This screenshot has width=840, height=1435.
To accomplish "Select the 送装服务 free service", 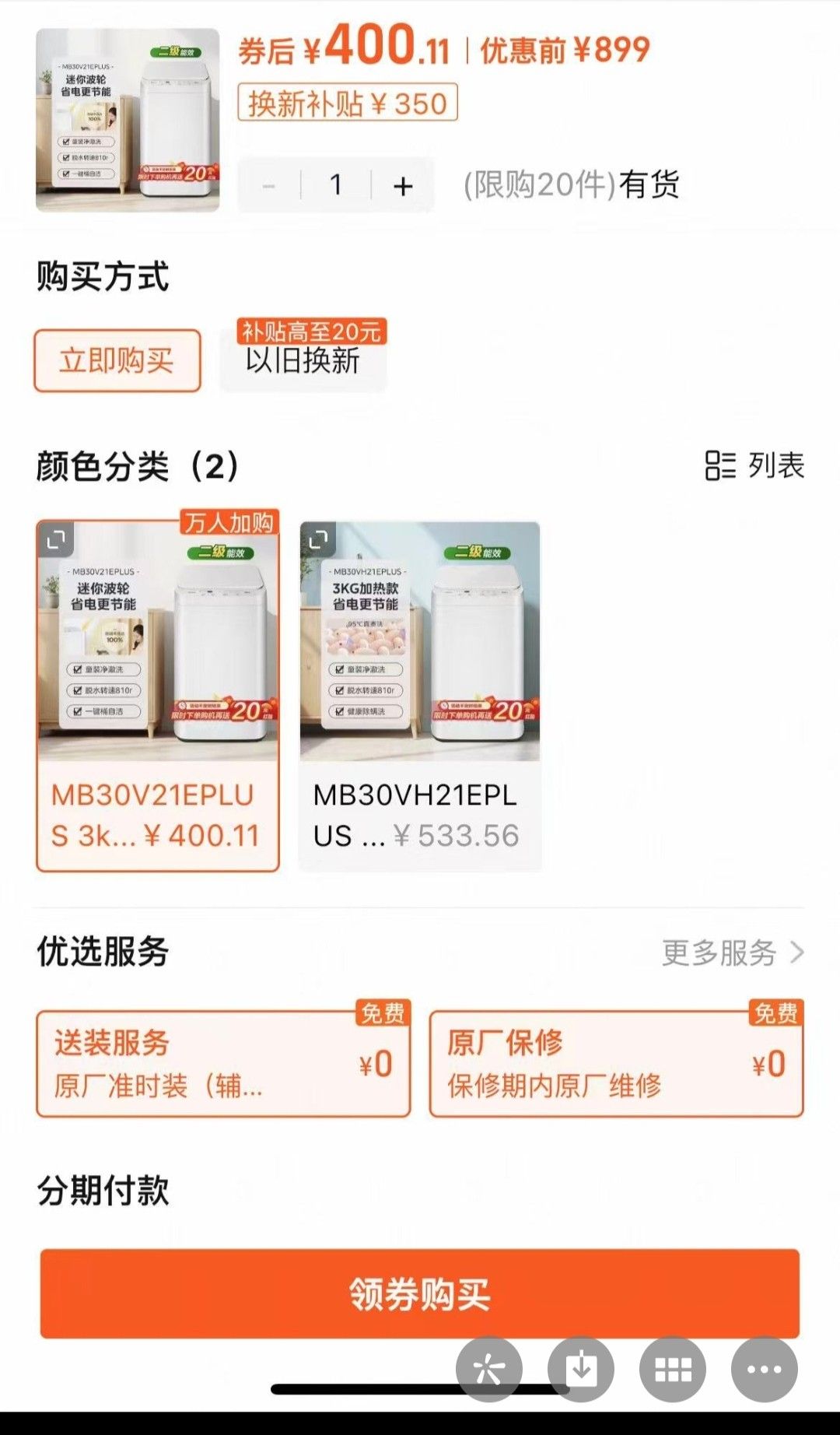I will point(223,1064).
